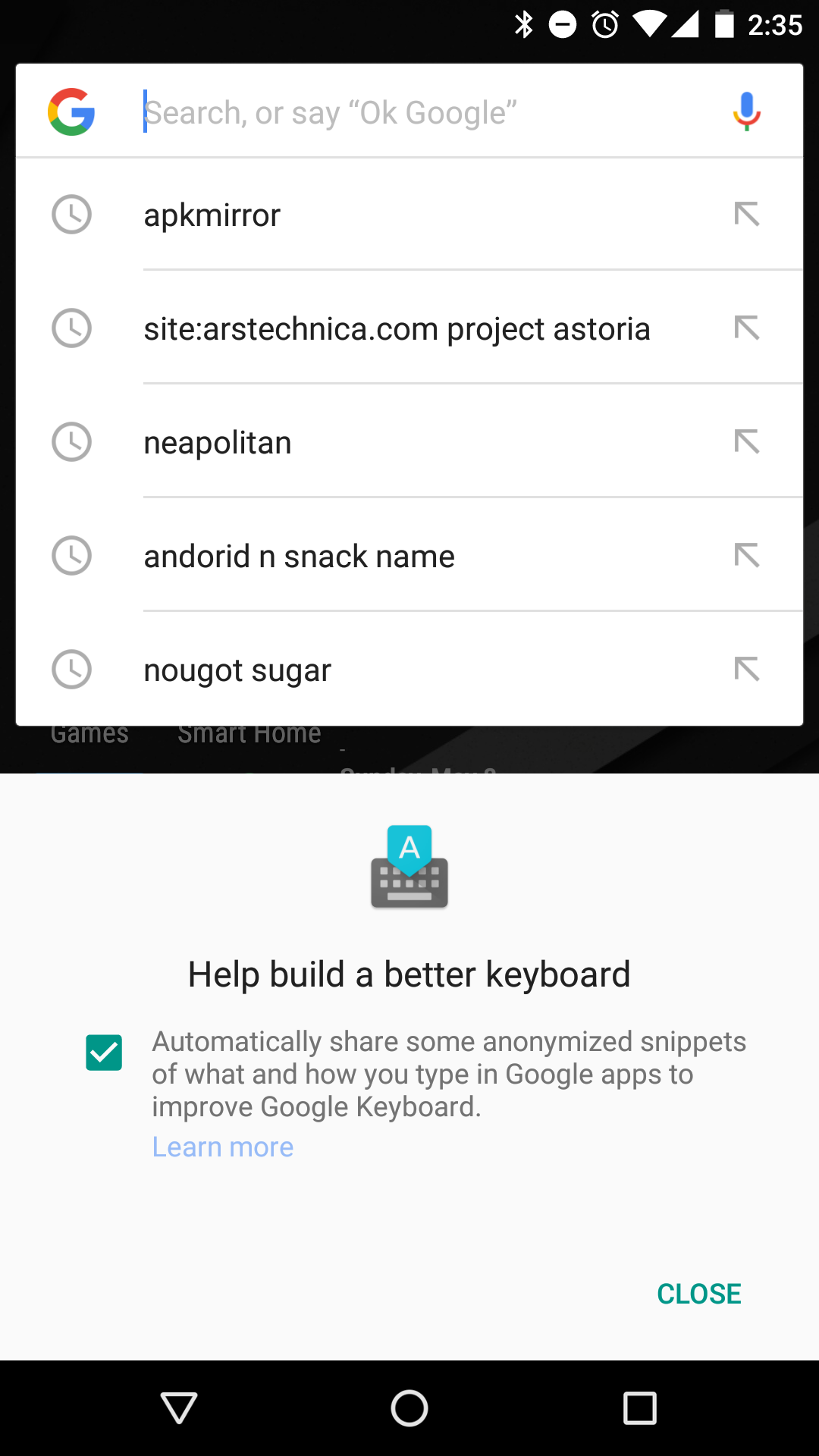The height and width of the screenshot is (1456, 819).
Task: Tap the clock icon beside site:arstechnica.com suggestion
Action: coord(71,328)
